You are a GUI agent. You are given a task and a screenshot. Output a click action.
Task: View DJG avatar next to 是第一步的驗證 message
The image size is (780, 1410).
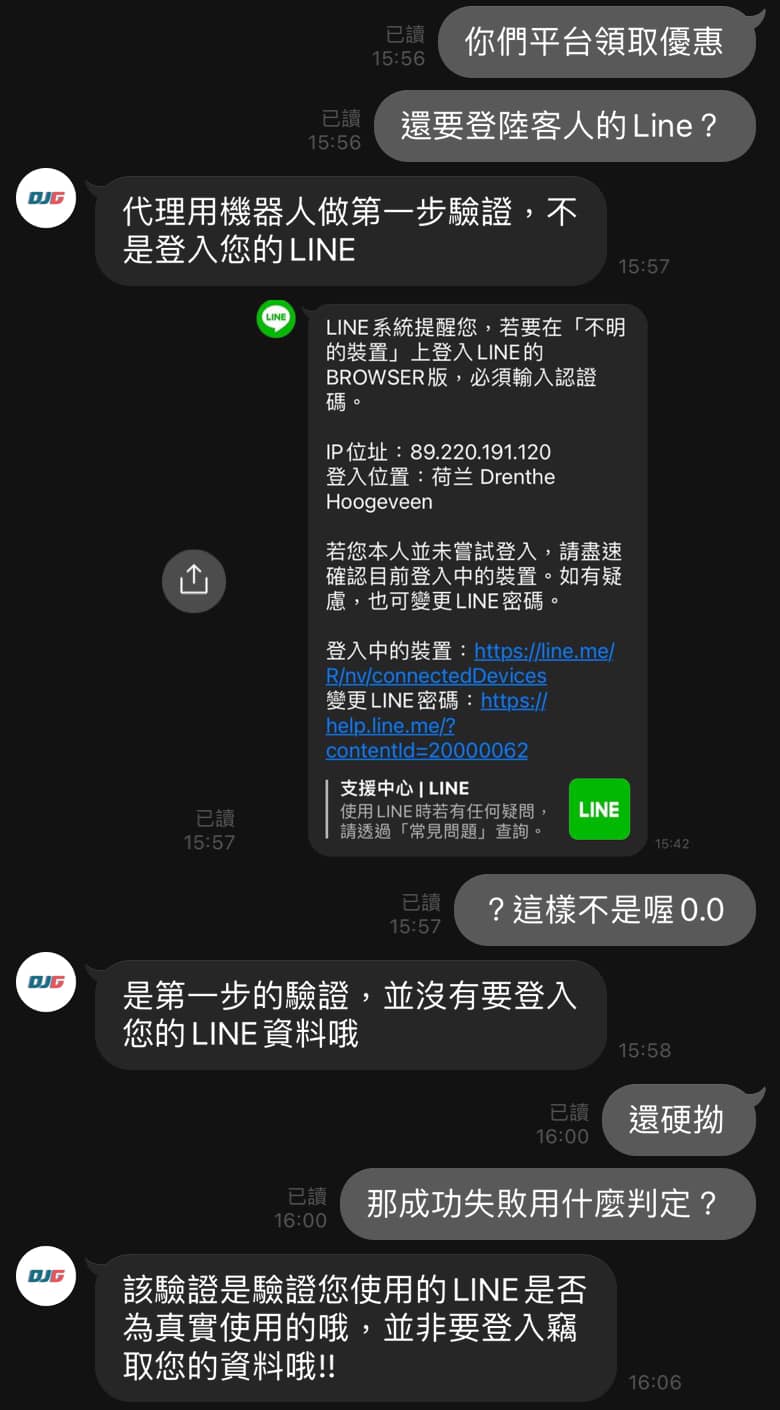click(x=46, y=982)
